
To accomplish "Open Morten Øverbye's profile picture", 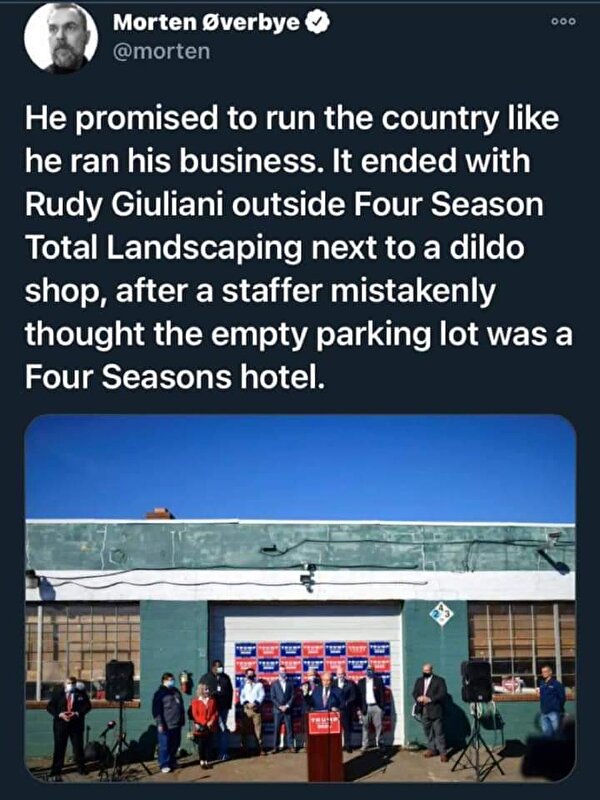I will point(60,38).
